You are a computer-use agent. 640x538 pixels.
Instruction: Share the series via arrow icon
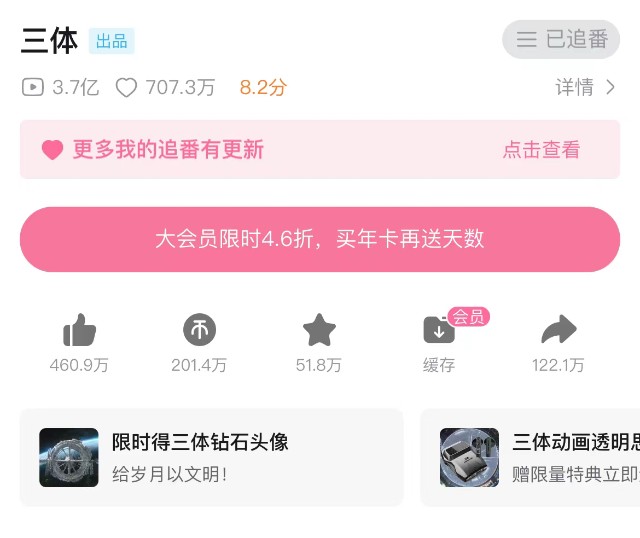(558, 330)
